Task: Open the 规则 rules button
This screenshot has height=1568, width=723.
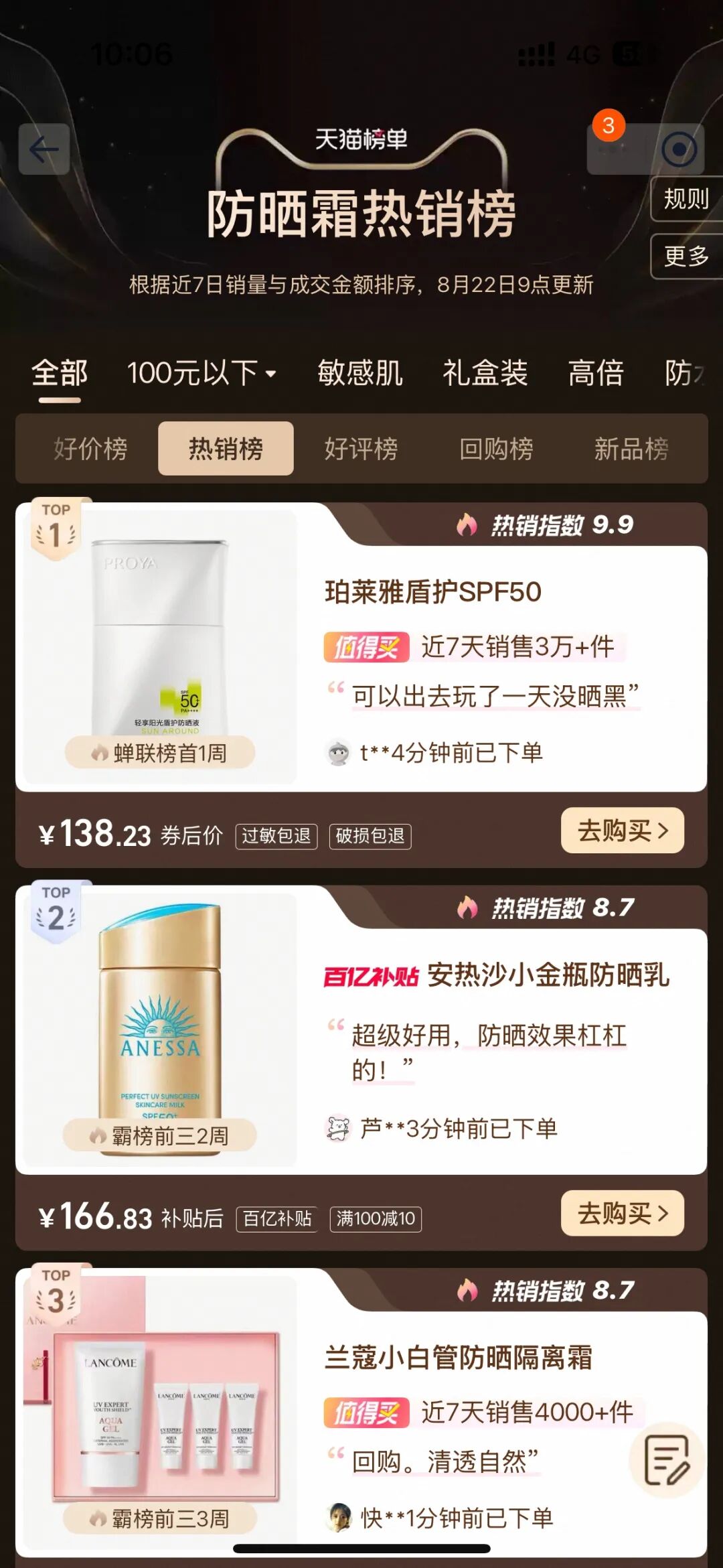Action: point(686,199)
